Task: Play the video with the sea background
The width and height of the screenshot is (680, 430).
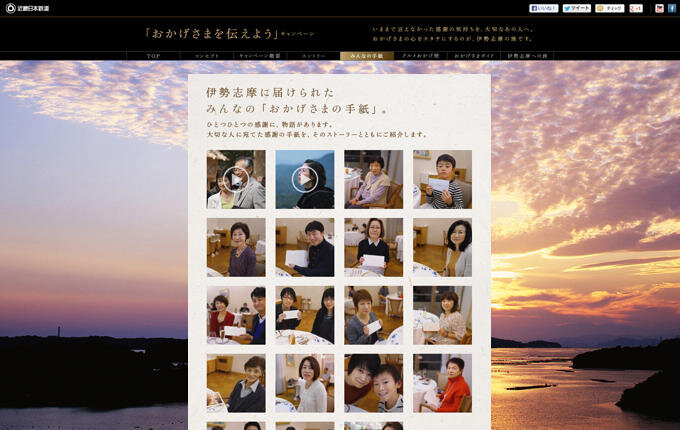Action: (x=305, y=179)
